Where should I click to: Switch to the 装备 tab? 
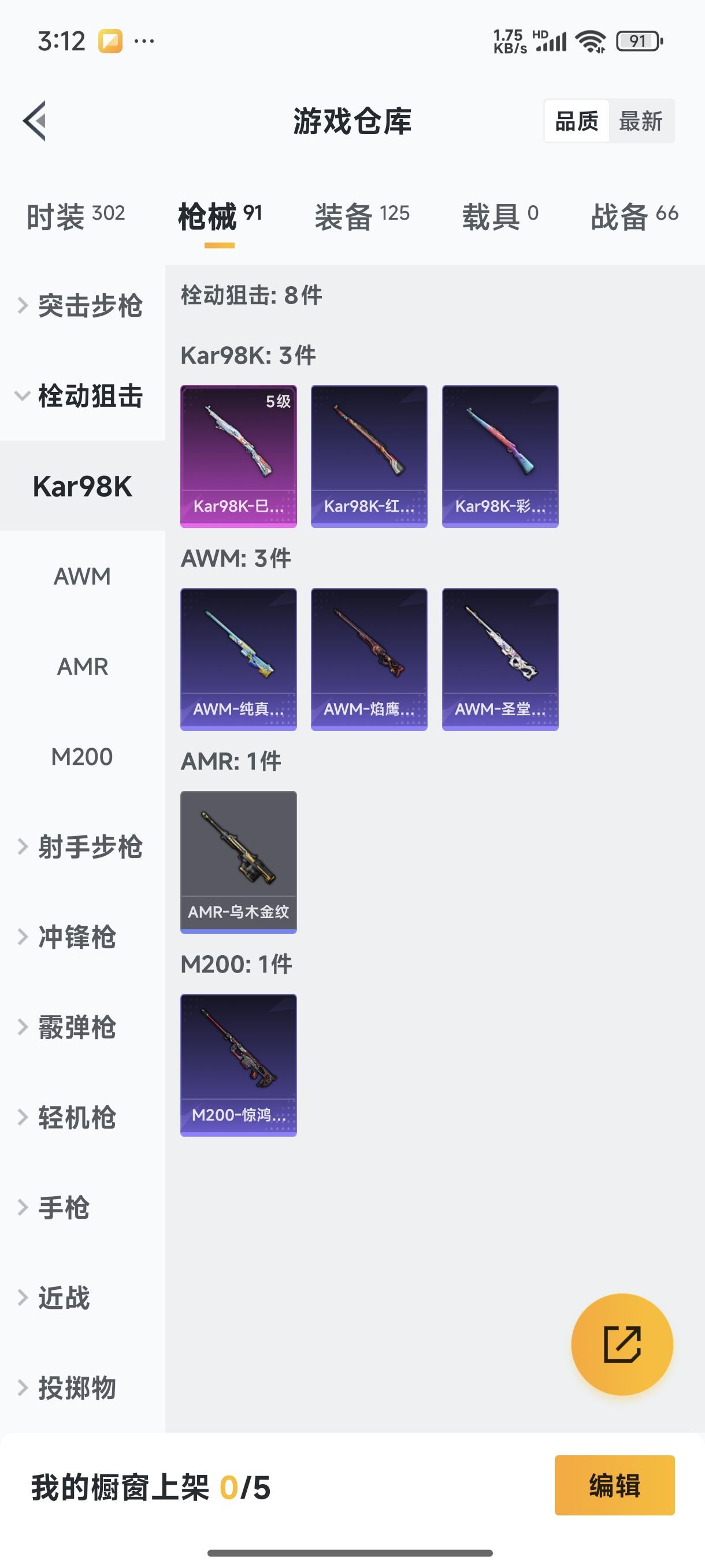(361, 216)
